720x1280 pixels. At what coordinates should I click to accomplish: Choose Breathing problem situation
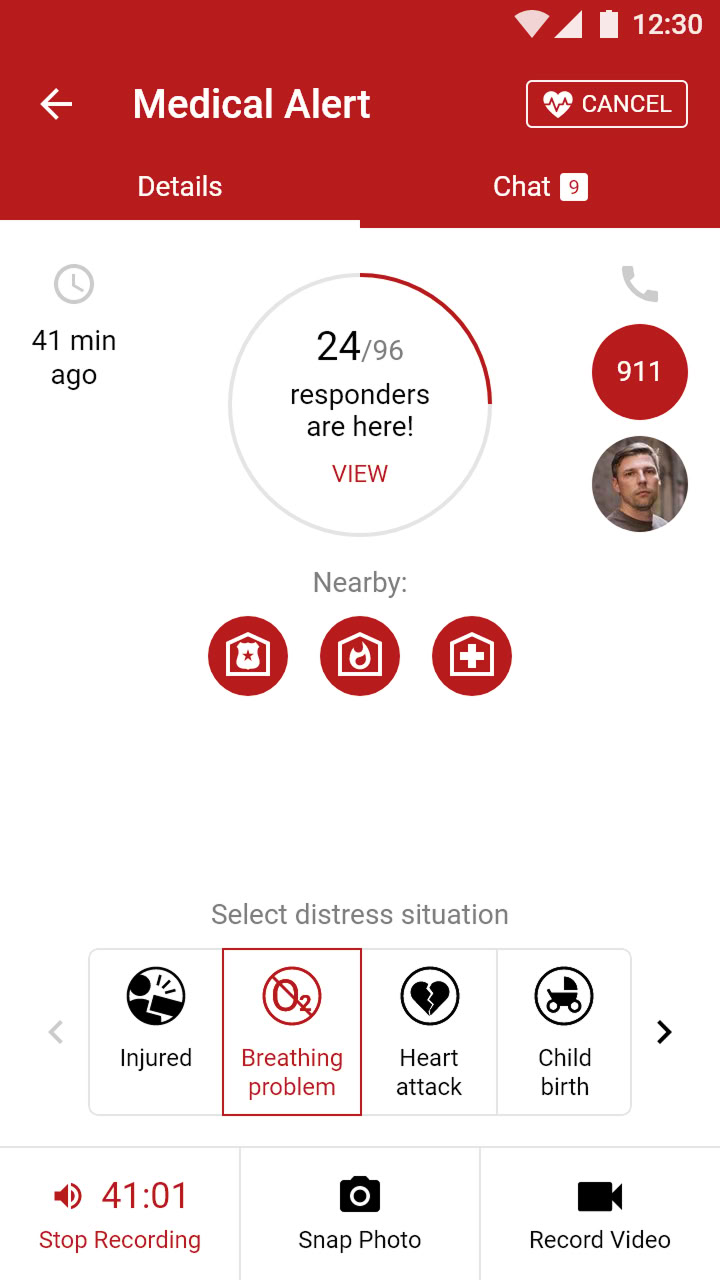[x=292, y=1032]
